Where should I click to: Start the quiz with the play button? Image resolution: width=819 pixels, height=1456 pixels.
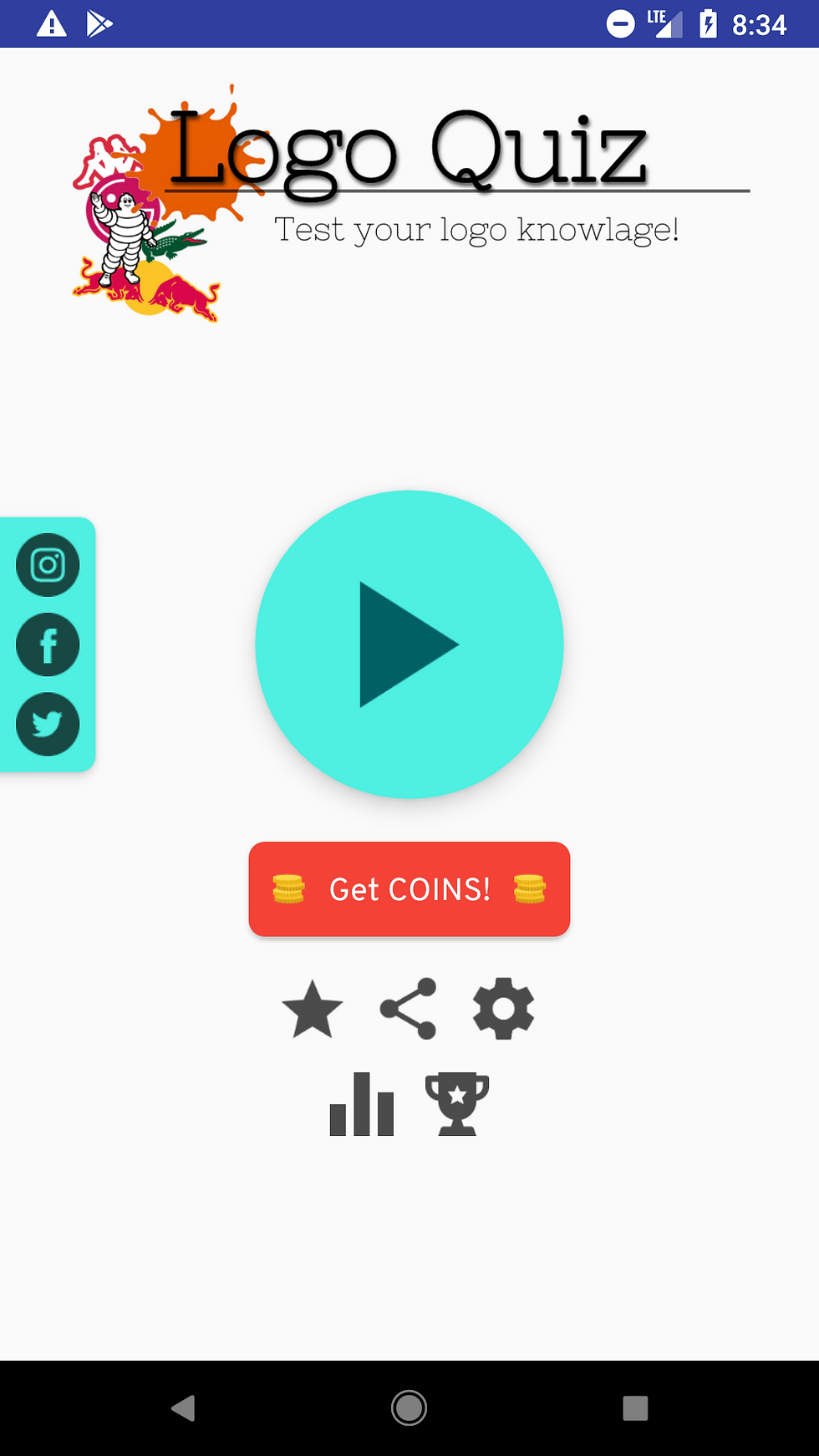[x=409, y=644]
